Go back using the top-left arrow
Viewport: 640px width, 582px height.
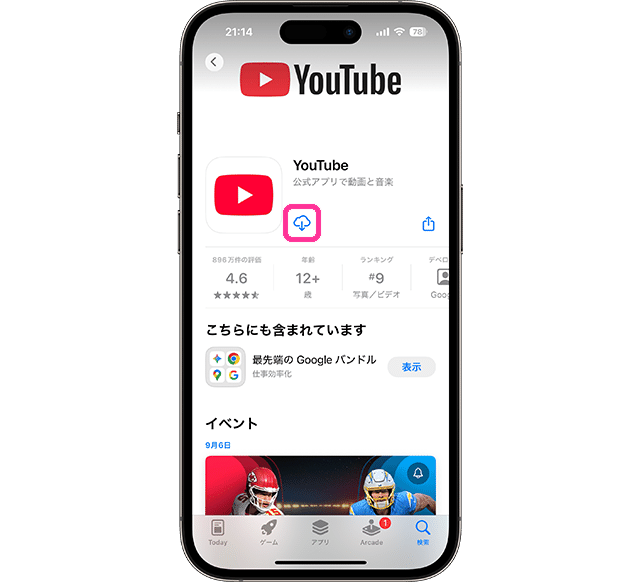tap(214, 62)
